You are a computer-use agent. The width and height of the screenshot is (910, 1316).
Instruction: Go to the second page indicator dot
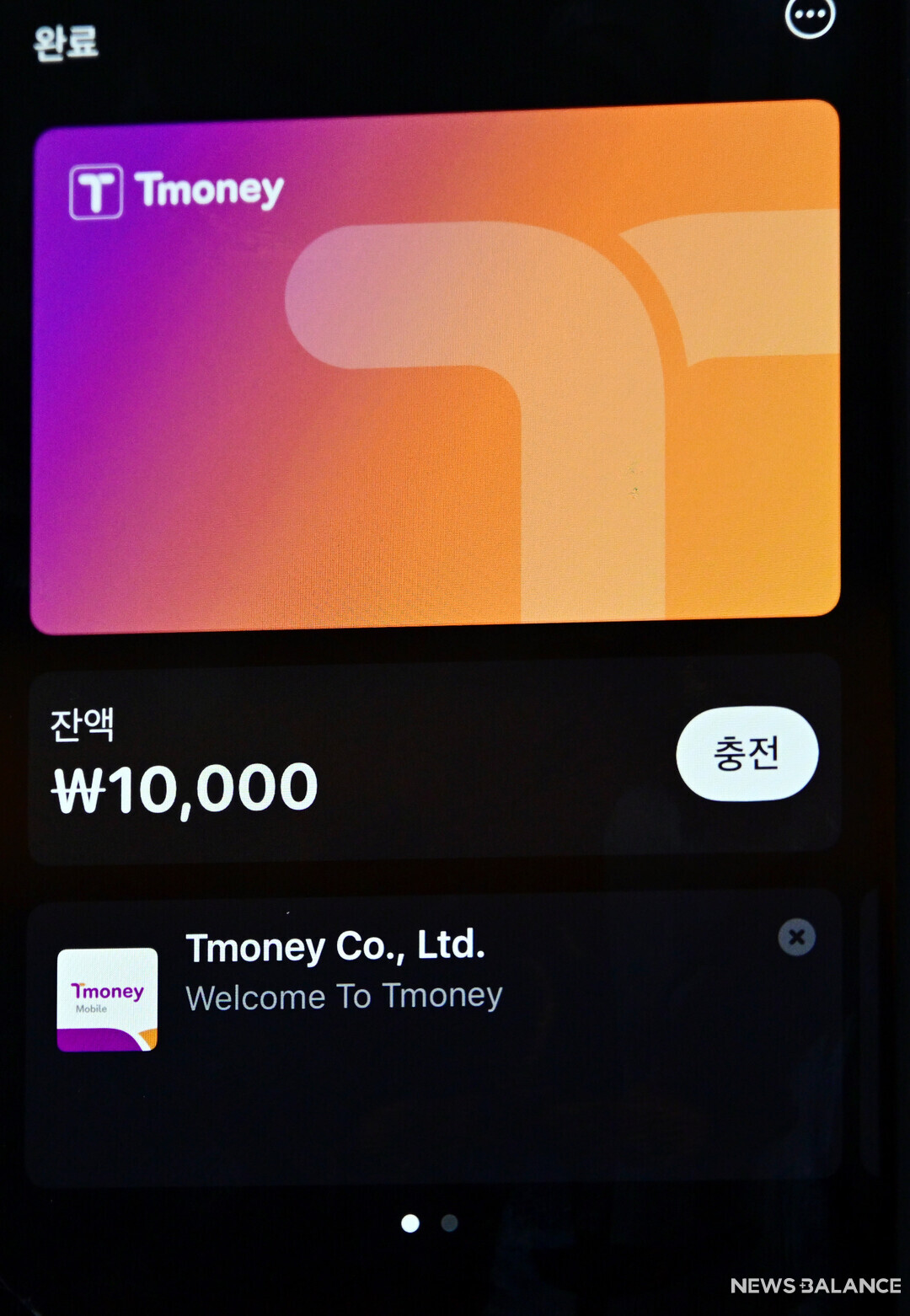[450, 1222]
